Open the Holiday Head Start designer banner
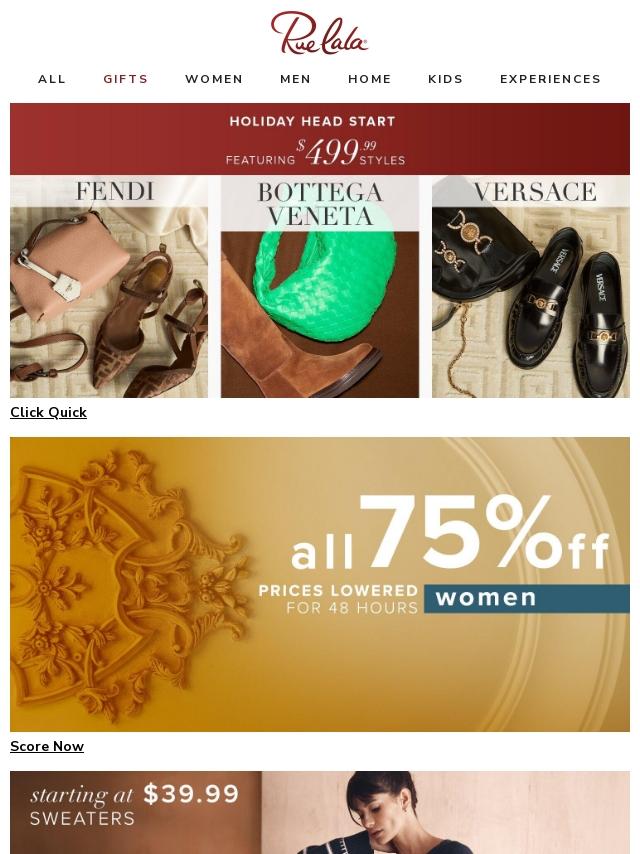 click(320, 250)
